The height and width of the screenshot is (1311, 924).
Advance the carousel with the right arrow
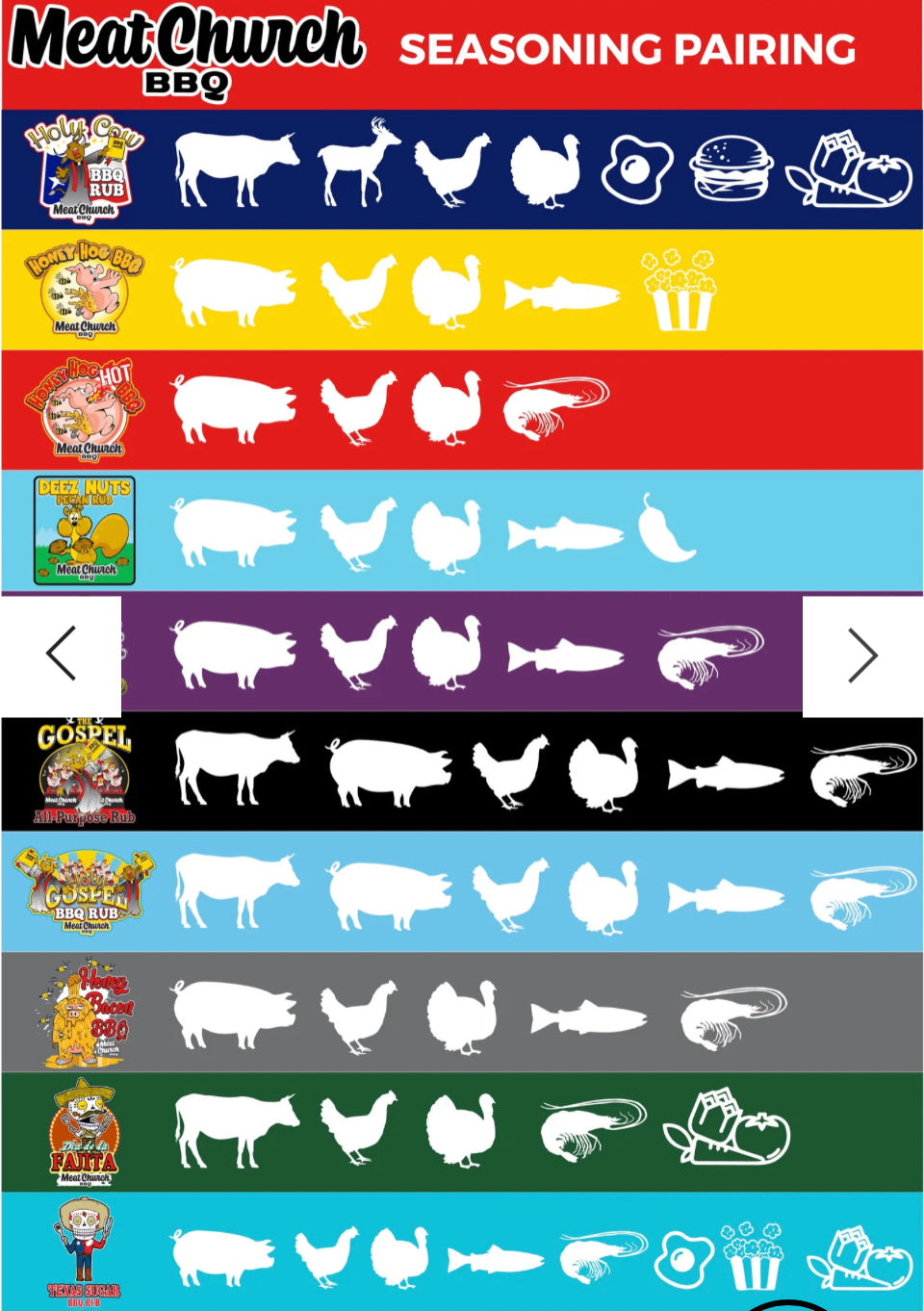pyautogui.click(x=862, y=653)
